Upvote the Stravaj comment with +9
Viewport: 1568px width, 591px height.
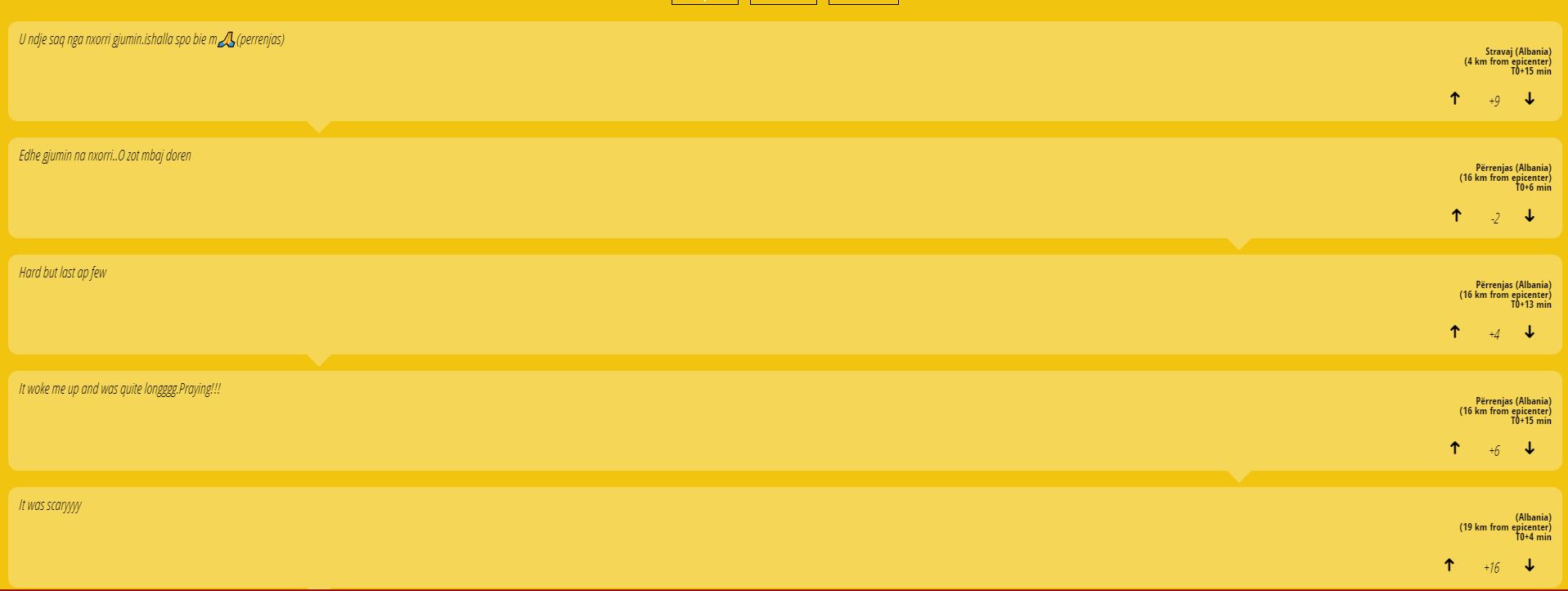pos(1454,99)
